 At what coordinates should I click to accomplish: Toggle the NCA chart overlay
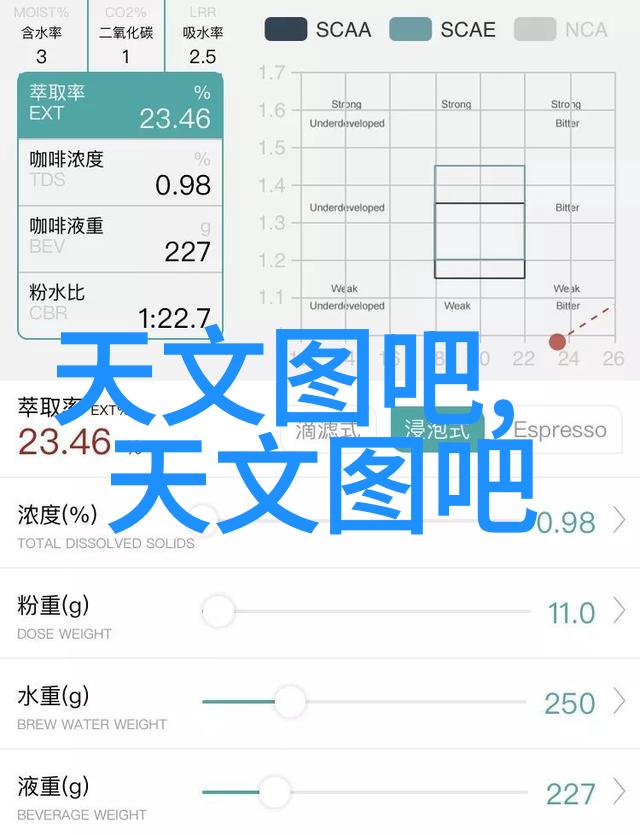[562, 29]
